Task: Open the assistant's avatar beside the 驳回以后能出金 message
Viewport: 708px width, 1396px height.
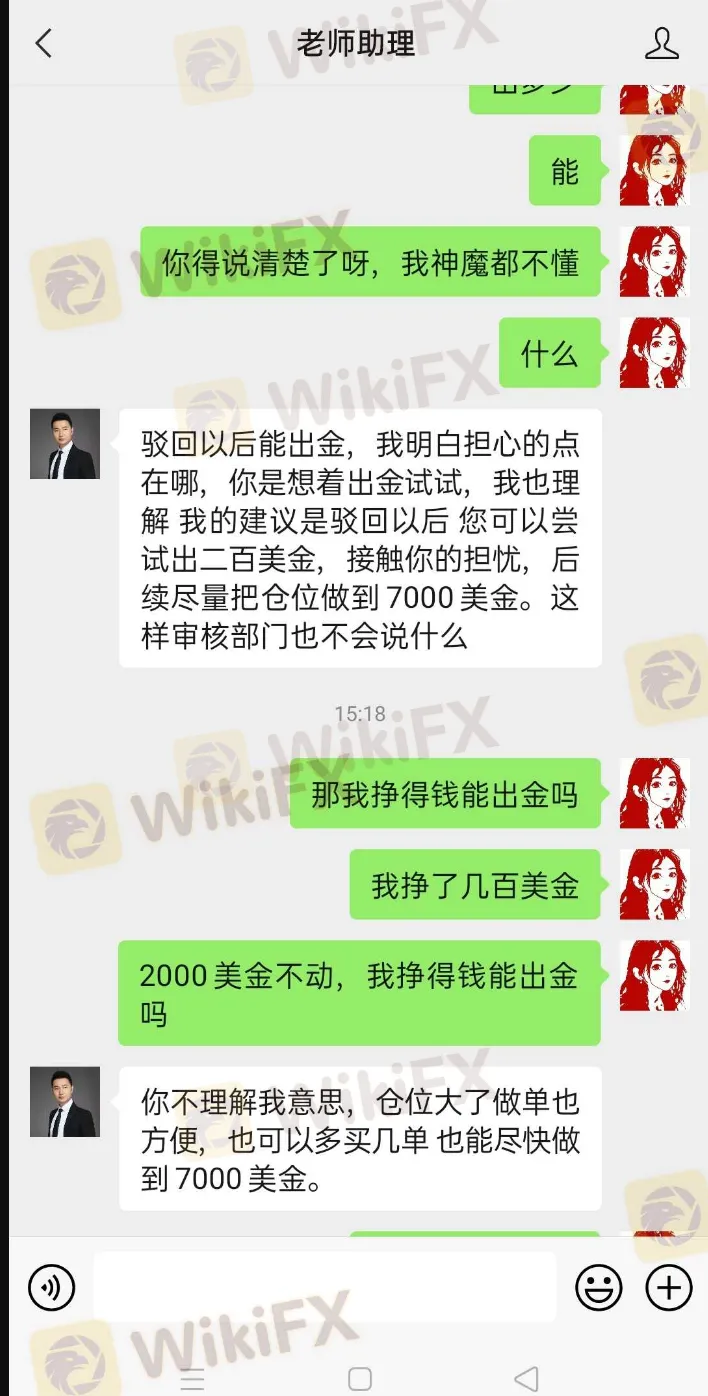Action: coord(65,444)
